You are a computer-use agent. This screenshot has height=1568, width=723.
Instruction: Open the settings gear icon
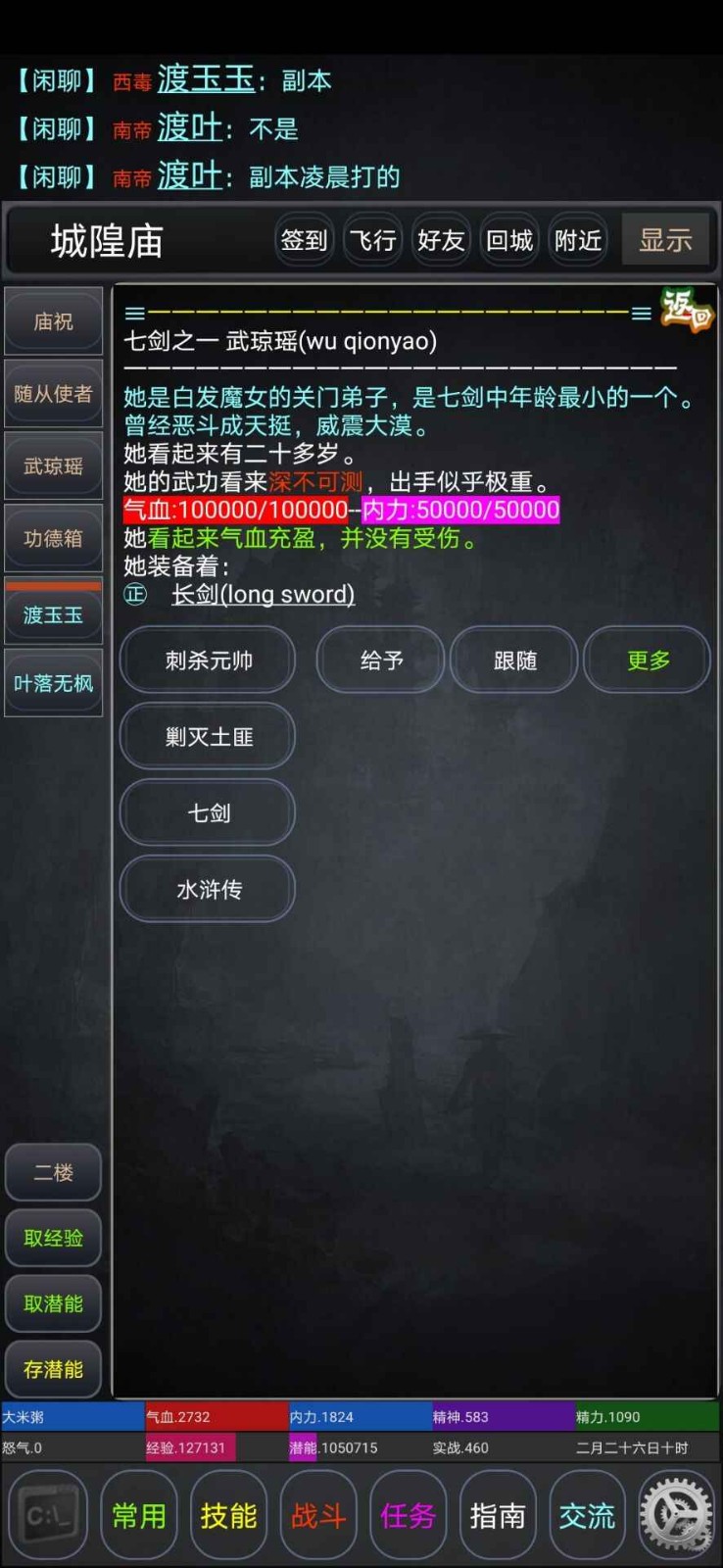676,1515
